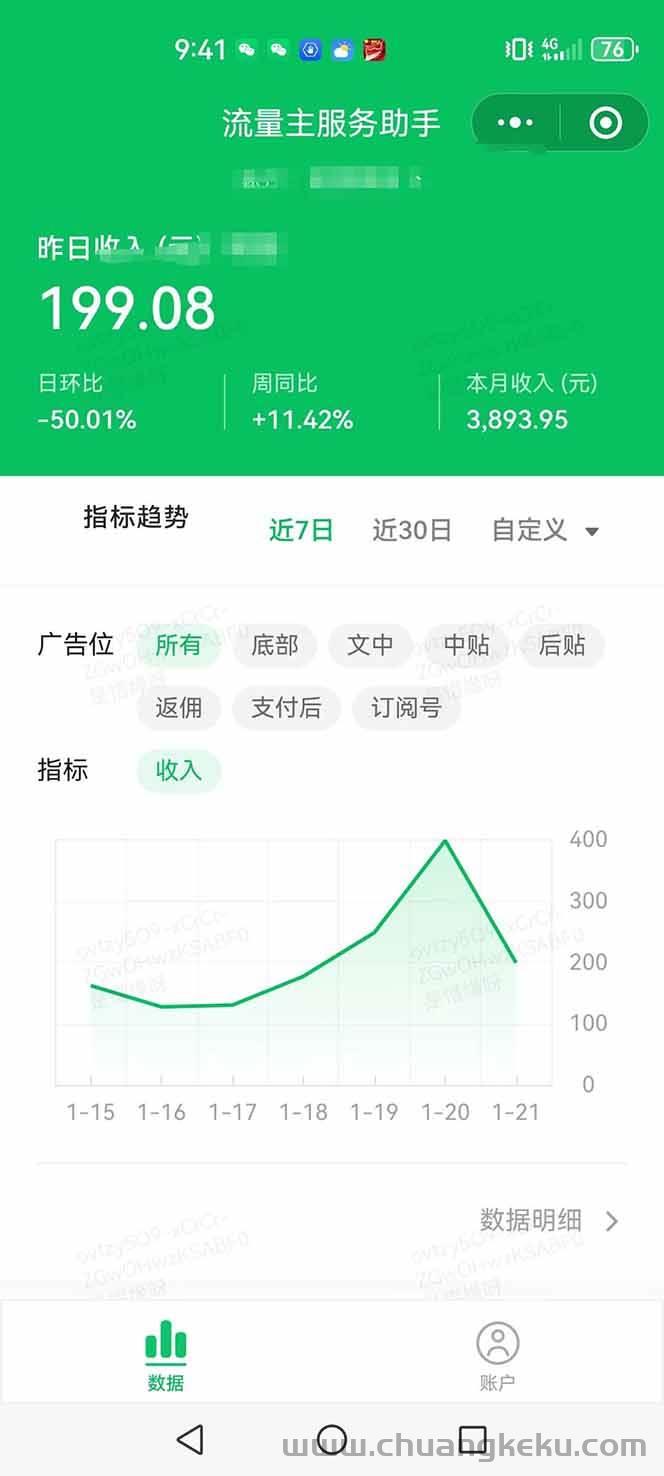The image size is (664, 1476).
Task: Select the 订阅号 chip
Action: click(406, 708)
